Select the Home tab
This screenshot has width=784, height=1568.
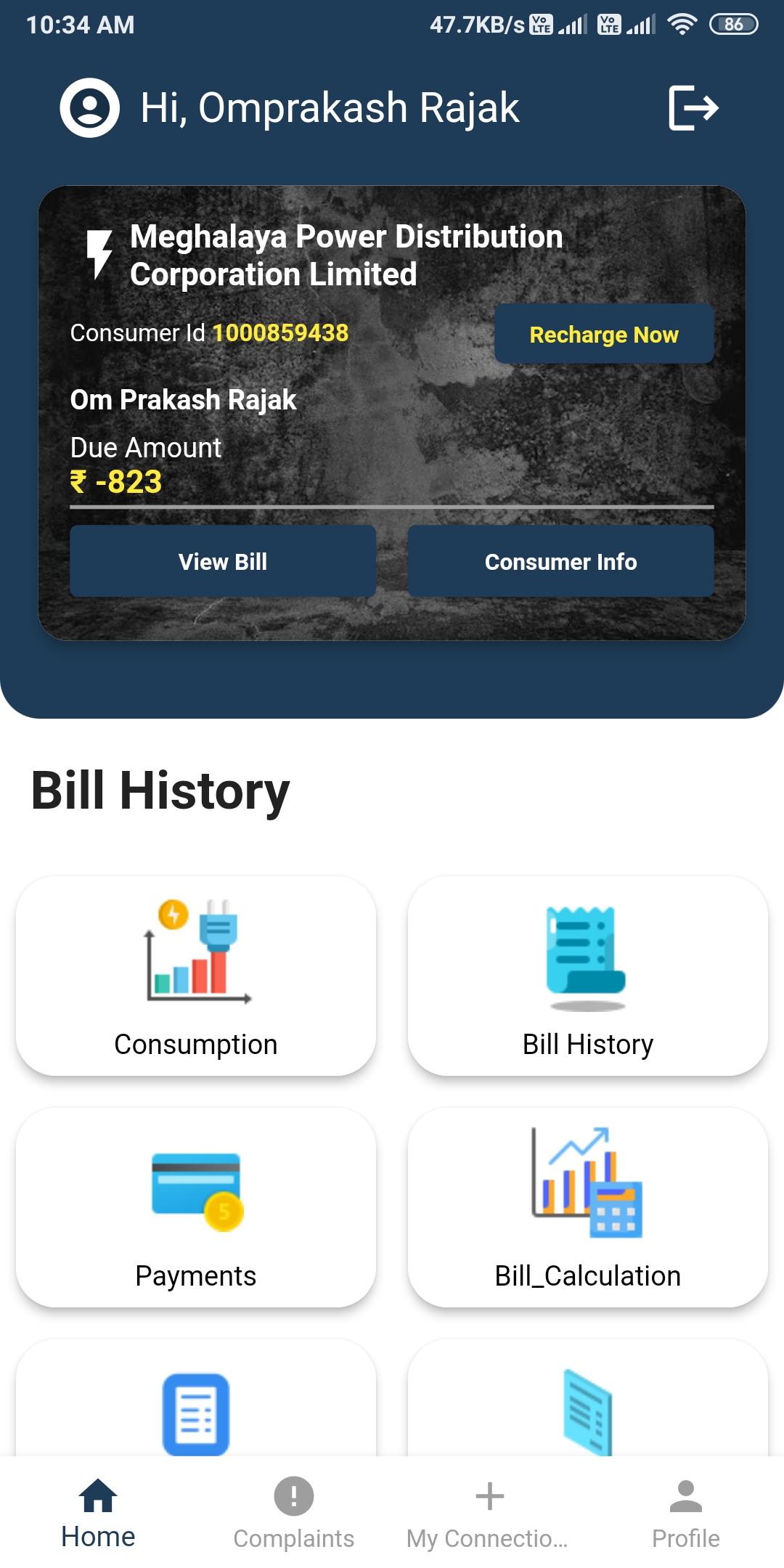(x=98, y=1513)
